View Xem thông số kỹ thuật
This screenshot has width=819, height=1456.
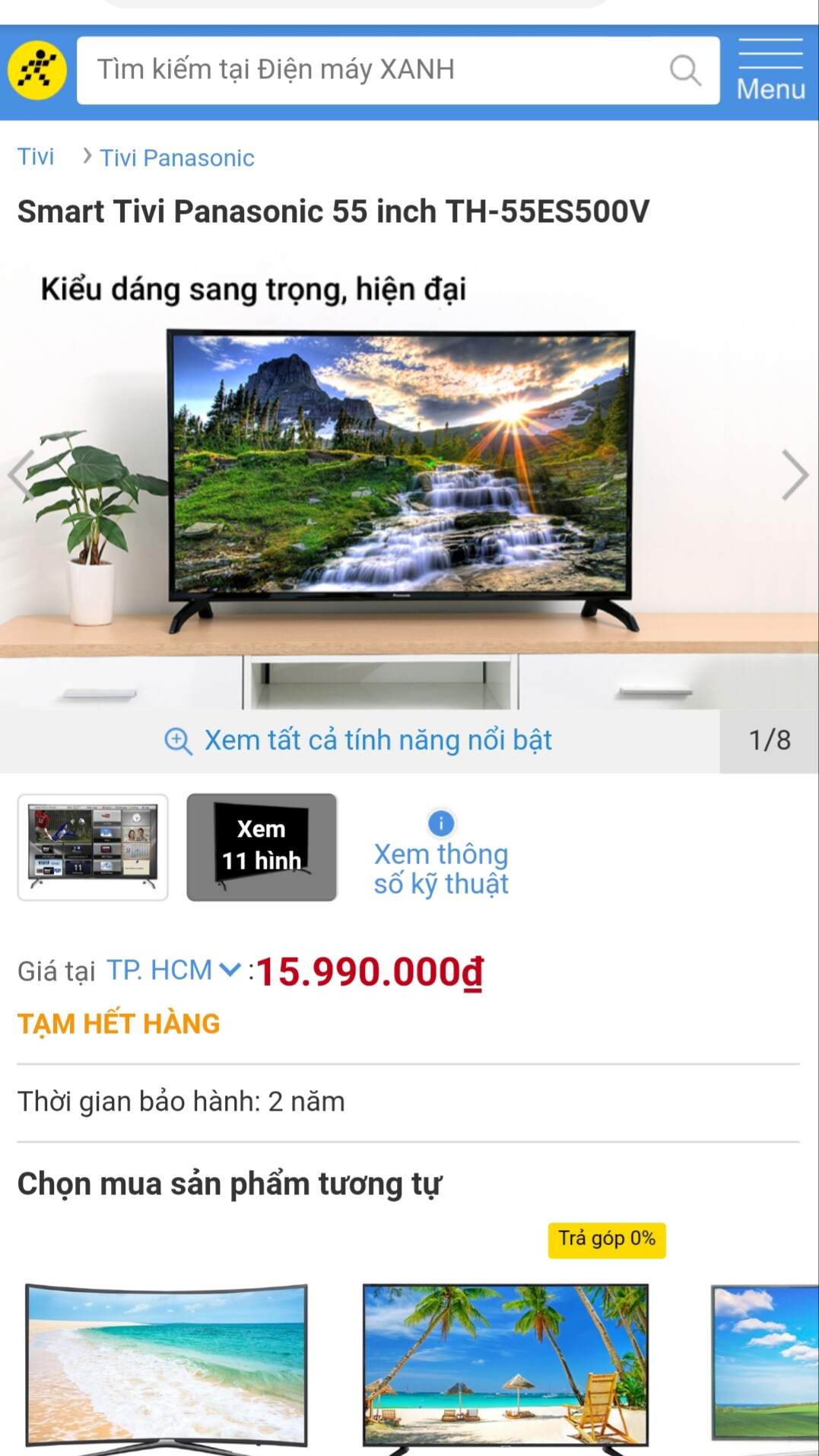pyautogui.click(x=440, y=856)
